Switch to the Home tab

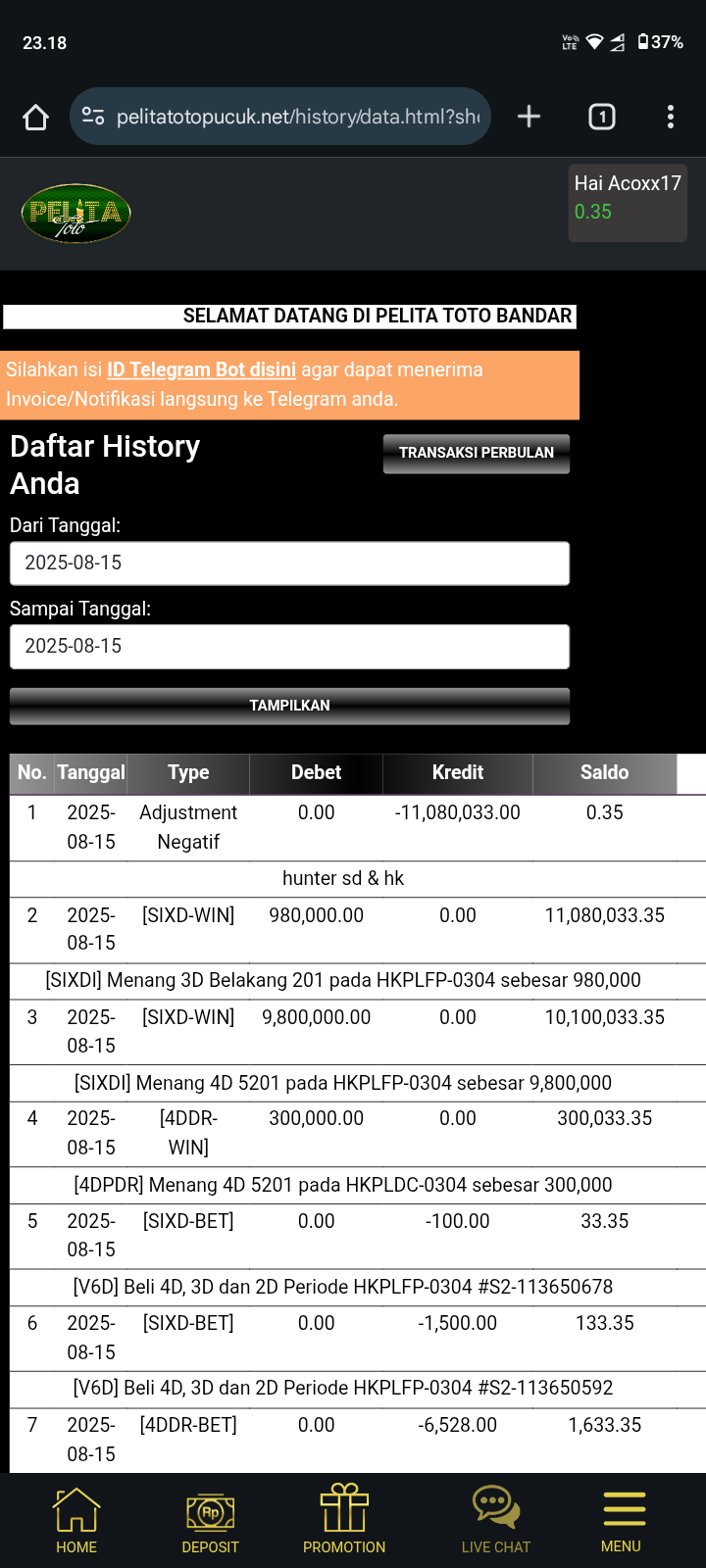(x=76, y=1521)
